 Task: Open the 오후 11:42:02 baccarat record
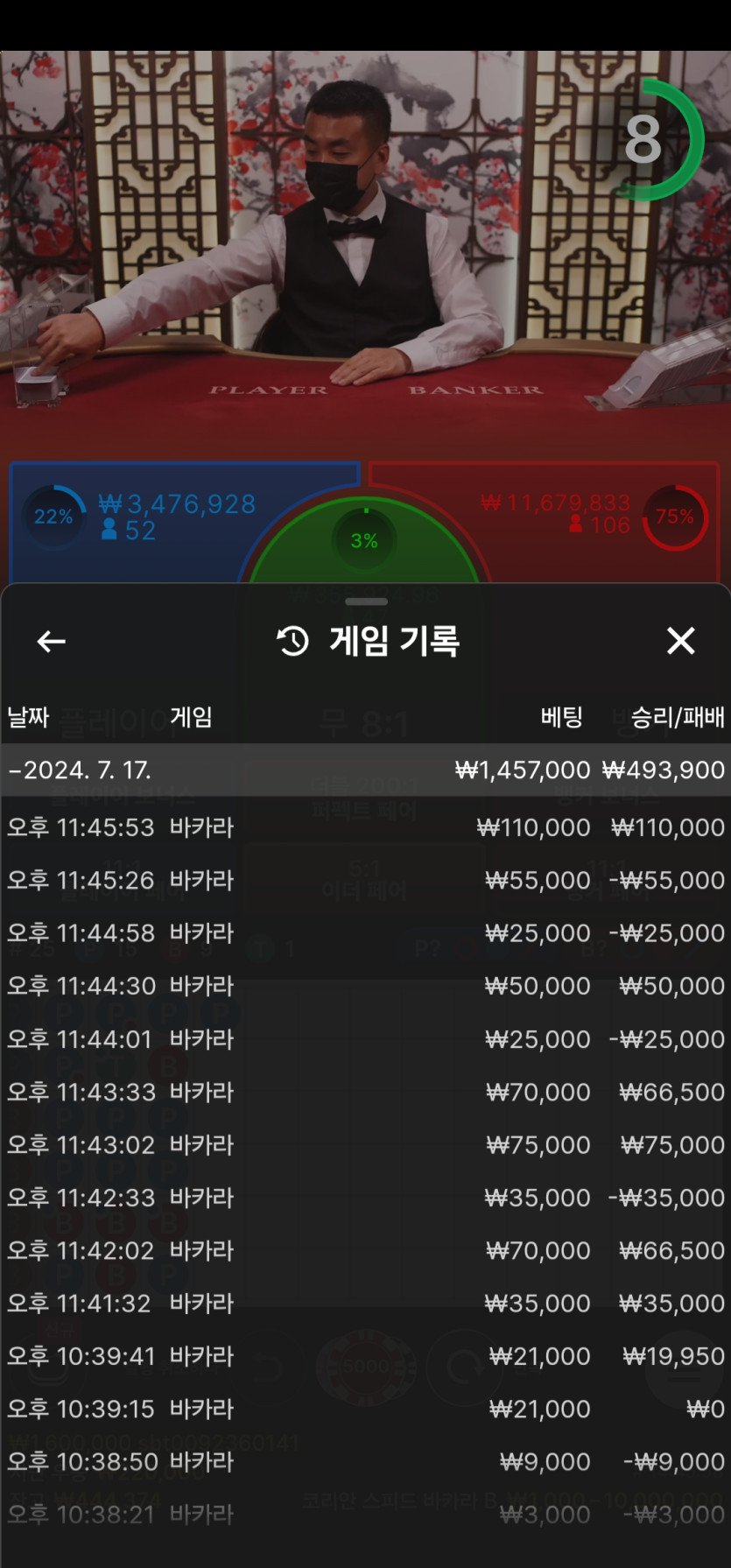[365, 1250]
